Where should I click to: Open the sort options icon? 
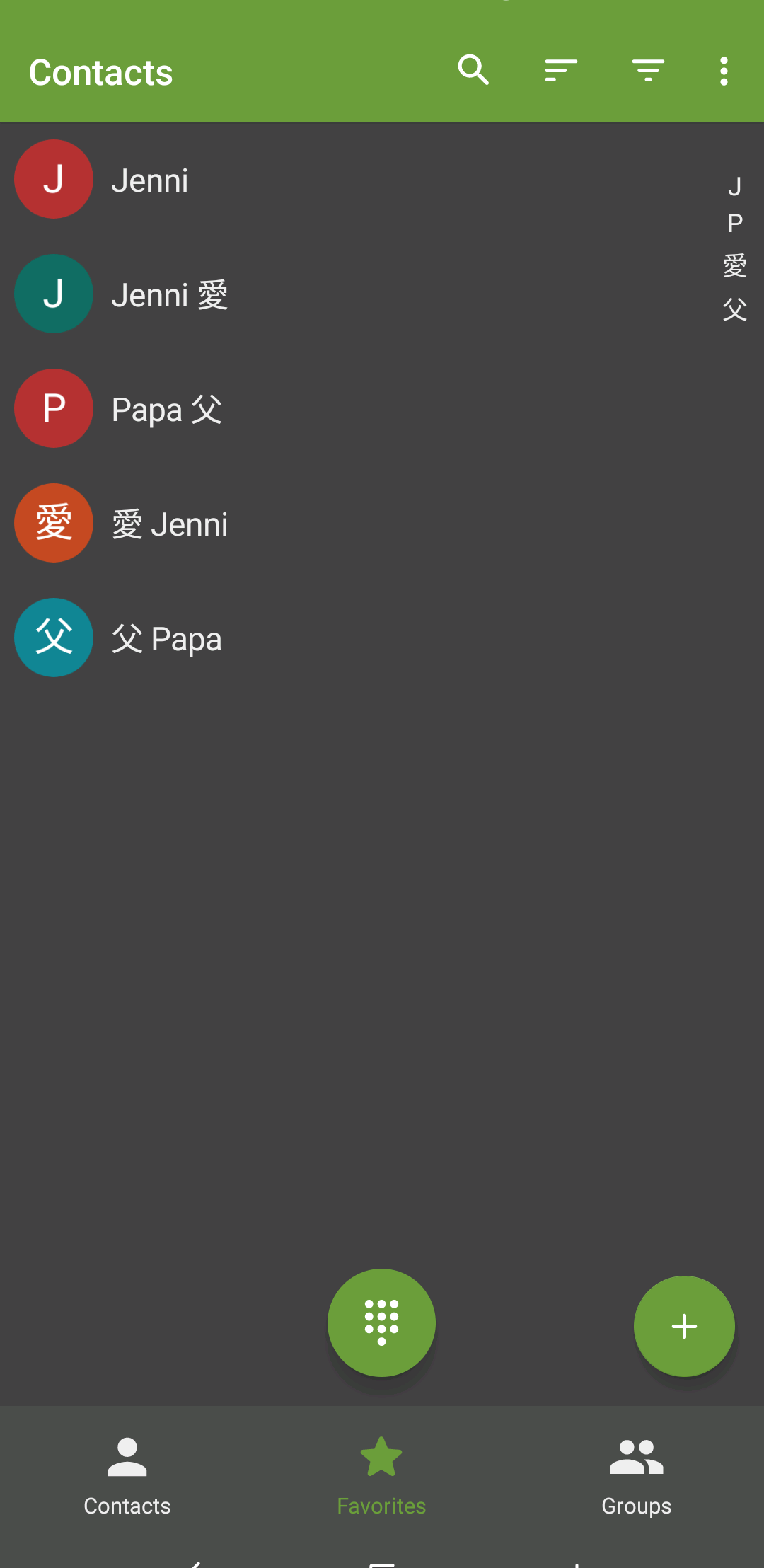(x=561, y=70)
